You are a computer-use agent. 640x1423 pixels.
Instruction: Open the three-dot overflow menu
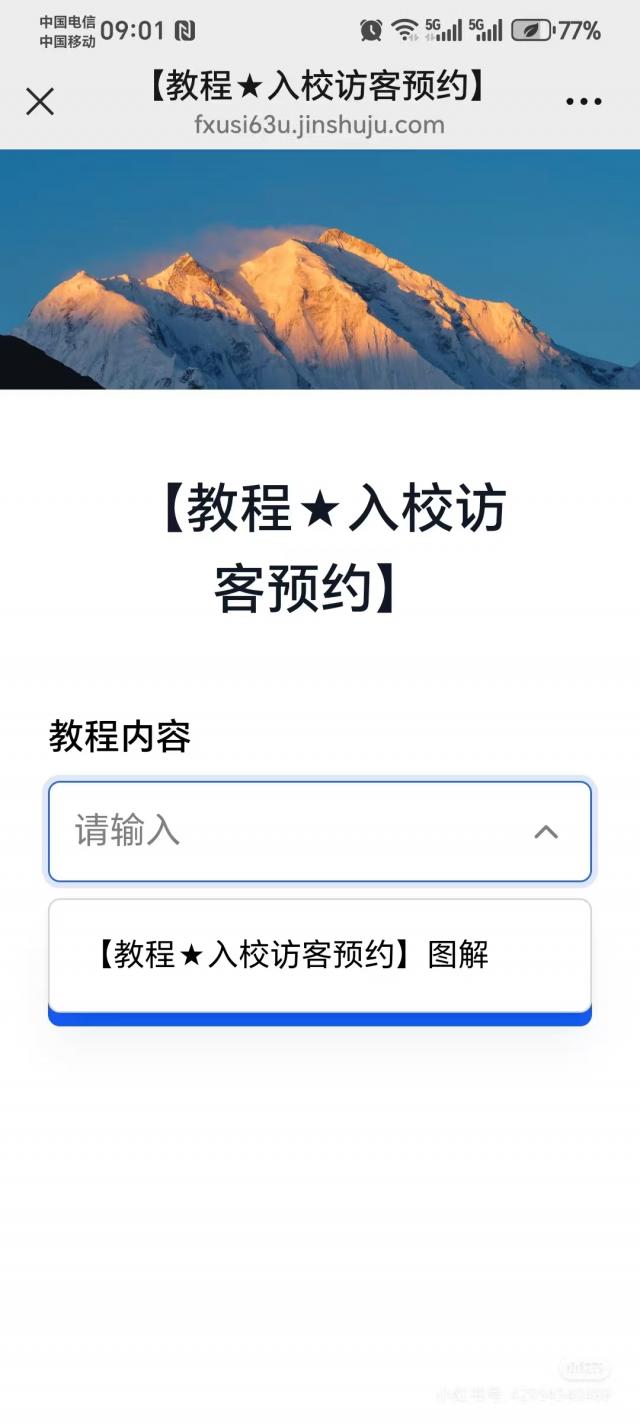click(x=583, y=101)
